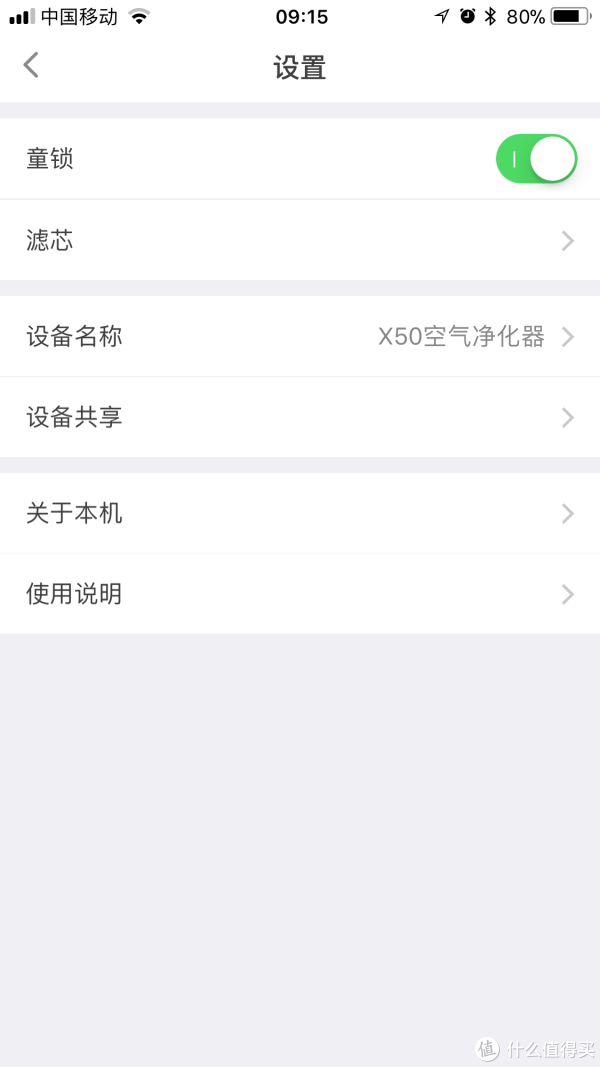This screenshot has height=1067, width=600.
Task: Open the 使用说明 user manual row
Action: (x=300, y=594)
